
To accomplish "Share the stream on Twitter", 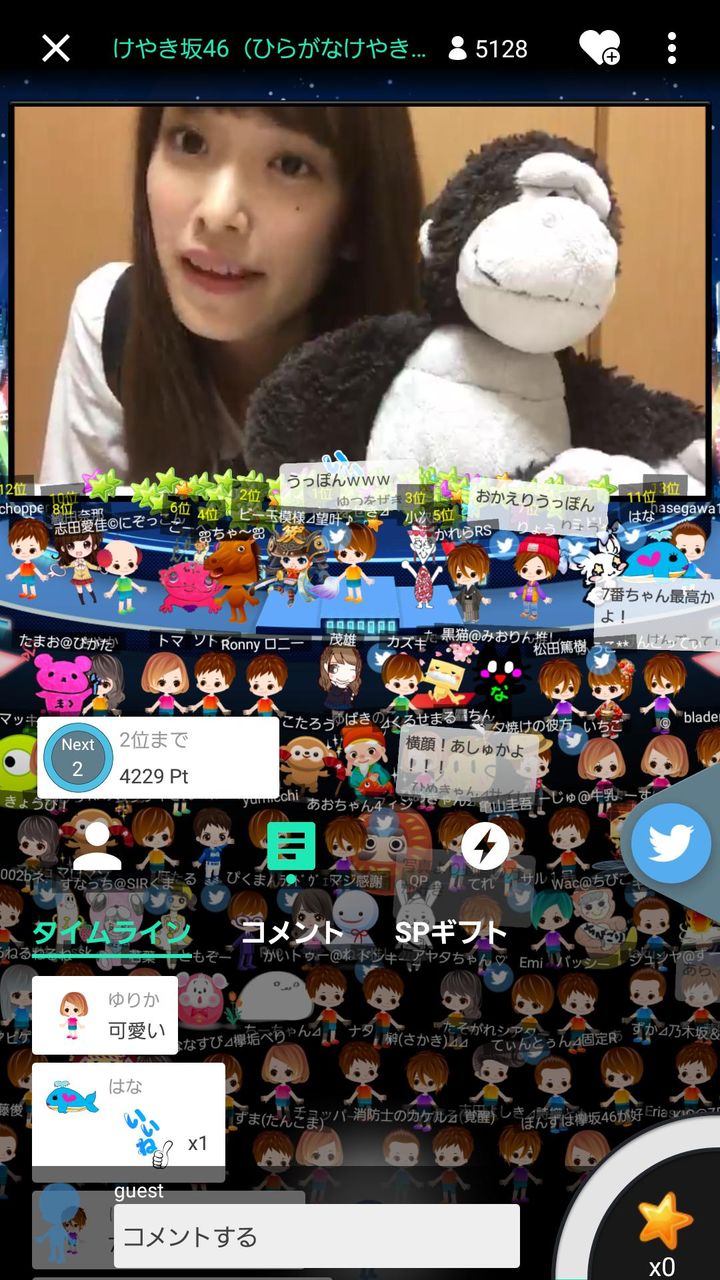I will pyautogui.click(x=671, y=843).
